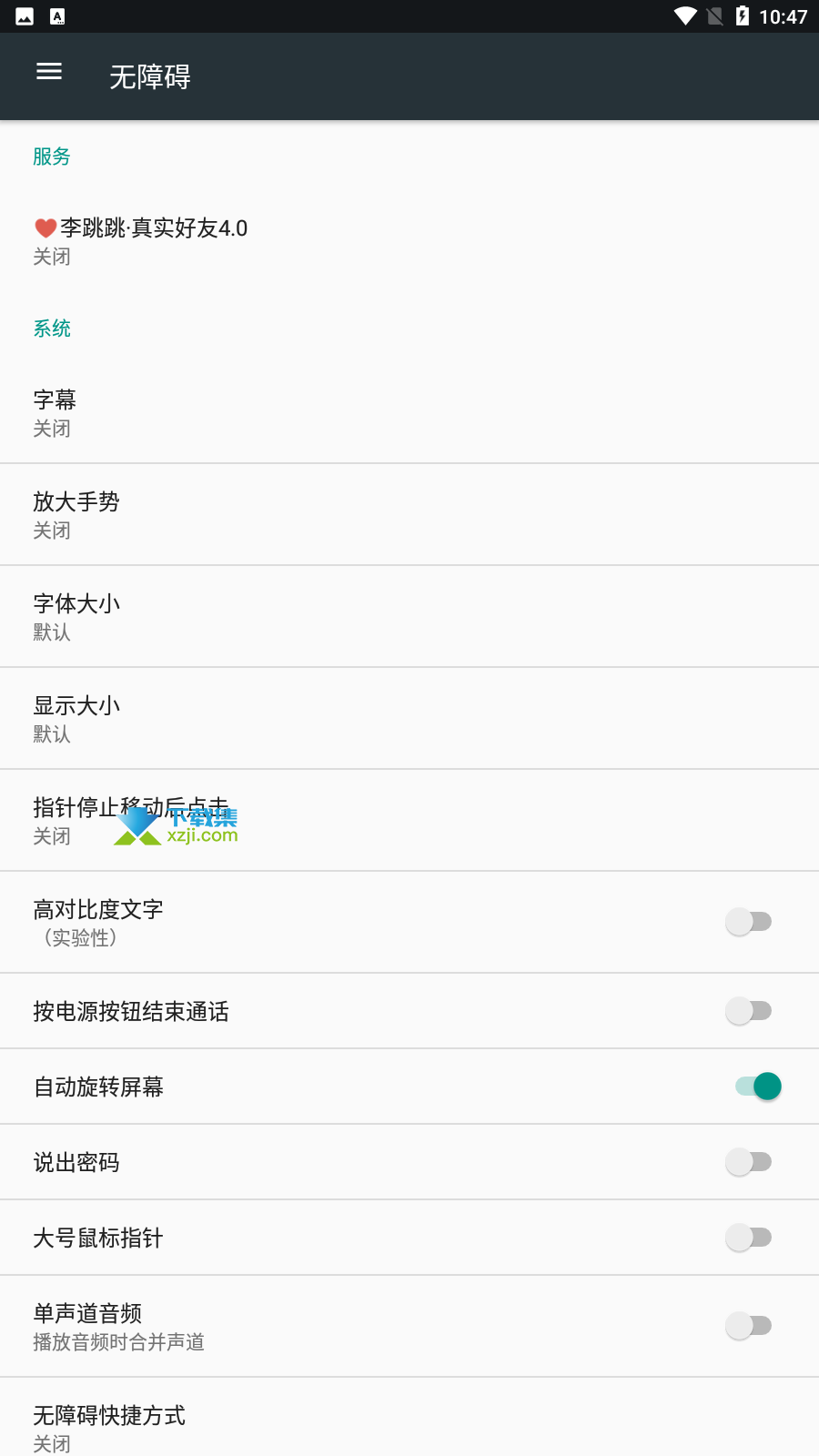This screenshot has height=1456, width=819.
Task: Open the hamburger drawer menu
Action: tap(49, 71)
